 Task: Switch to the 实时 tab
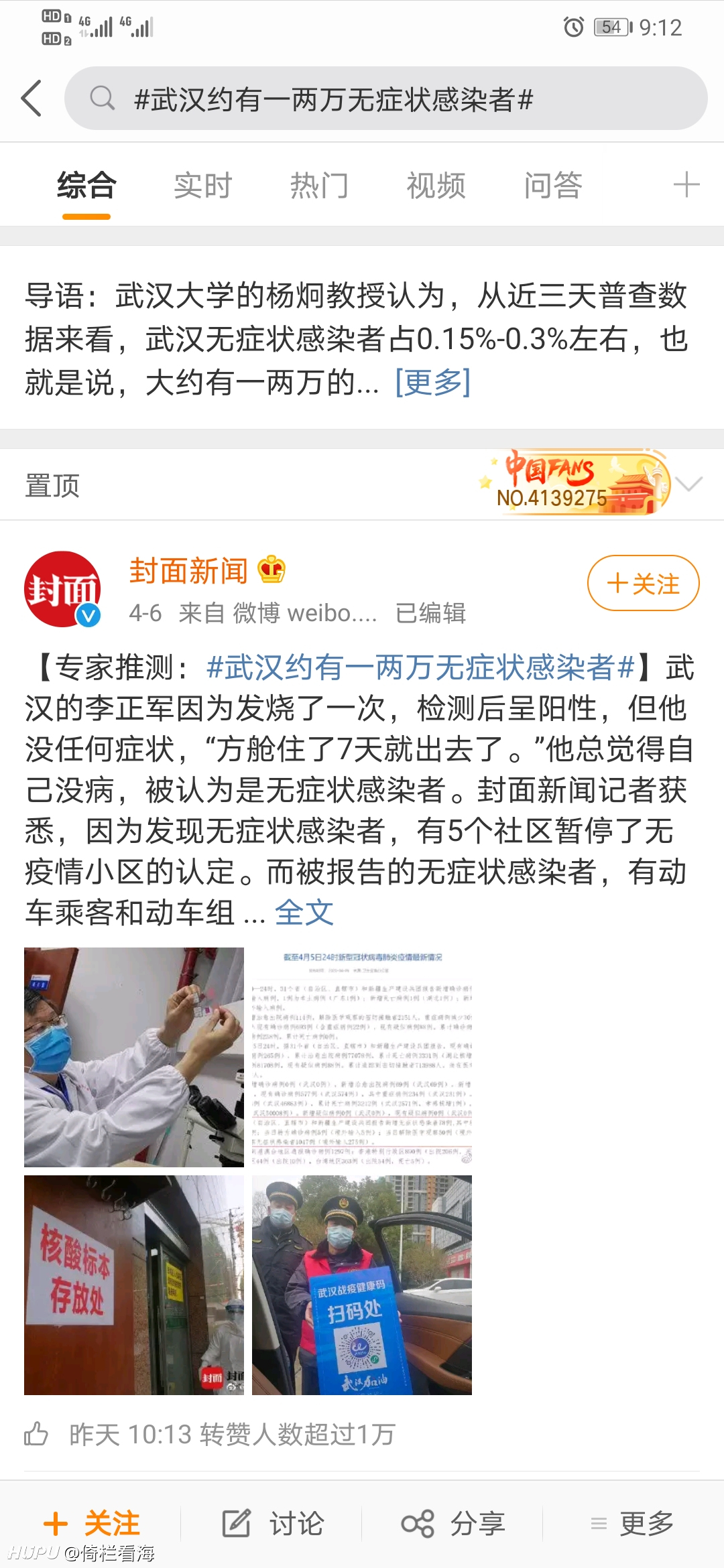click(202, 186)
